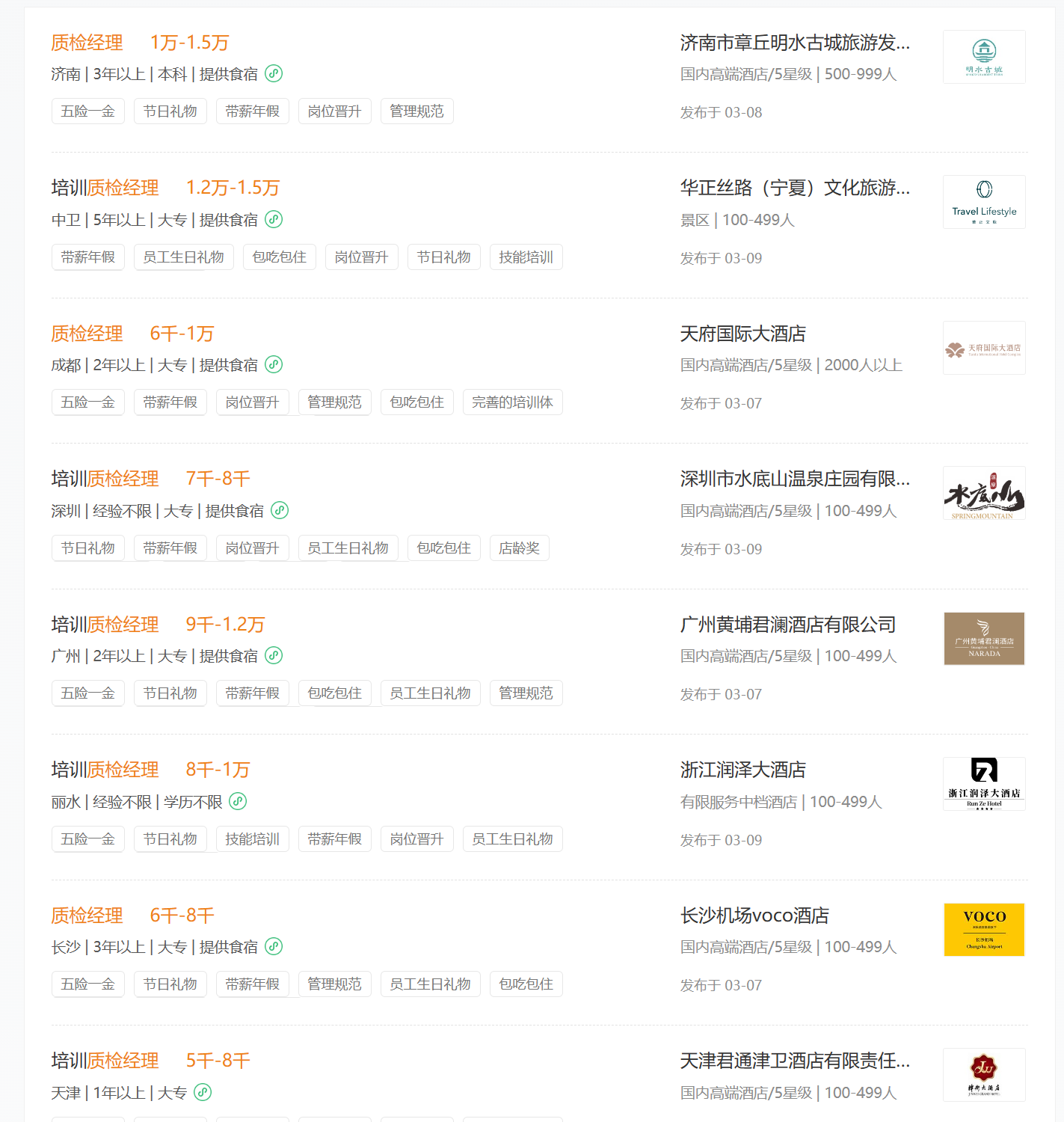This screenshot has width=1064, height=1122.
Task: View company 天津君通津卫酒店
Action: coord(795,1061)
